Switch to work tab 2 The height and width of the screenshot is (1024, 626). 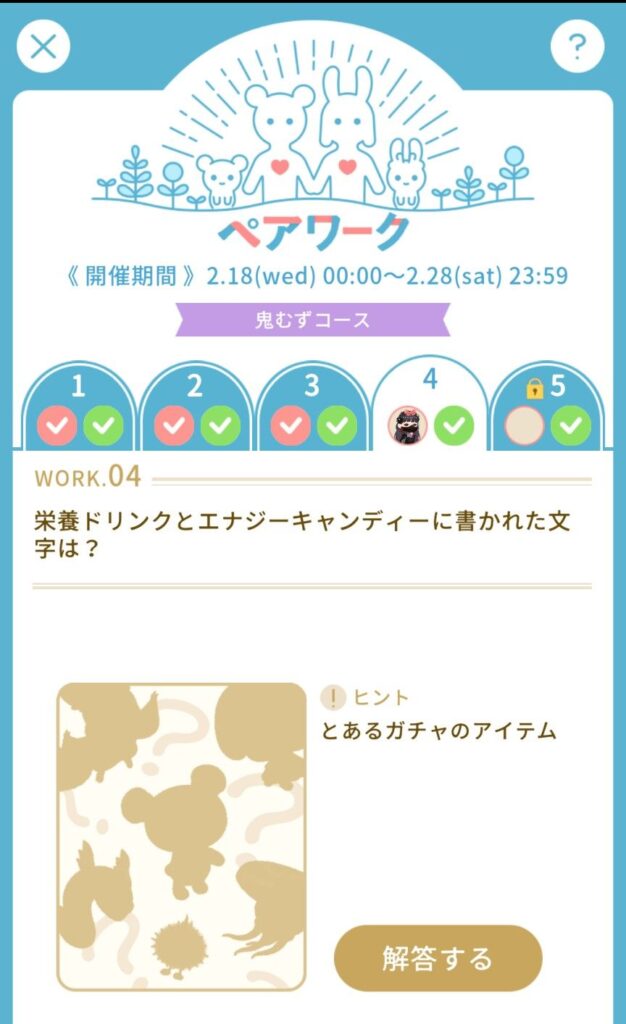pyautogui.click(x=195, y=408)
